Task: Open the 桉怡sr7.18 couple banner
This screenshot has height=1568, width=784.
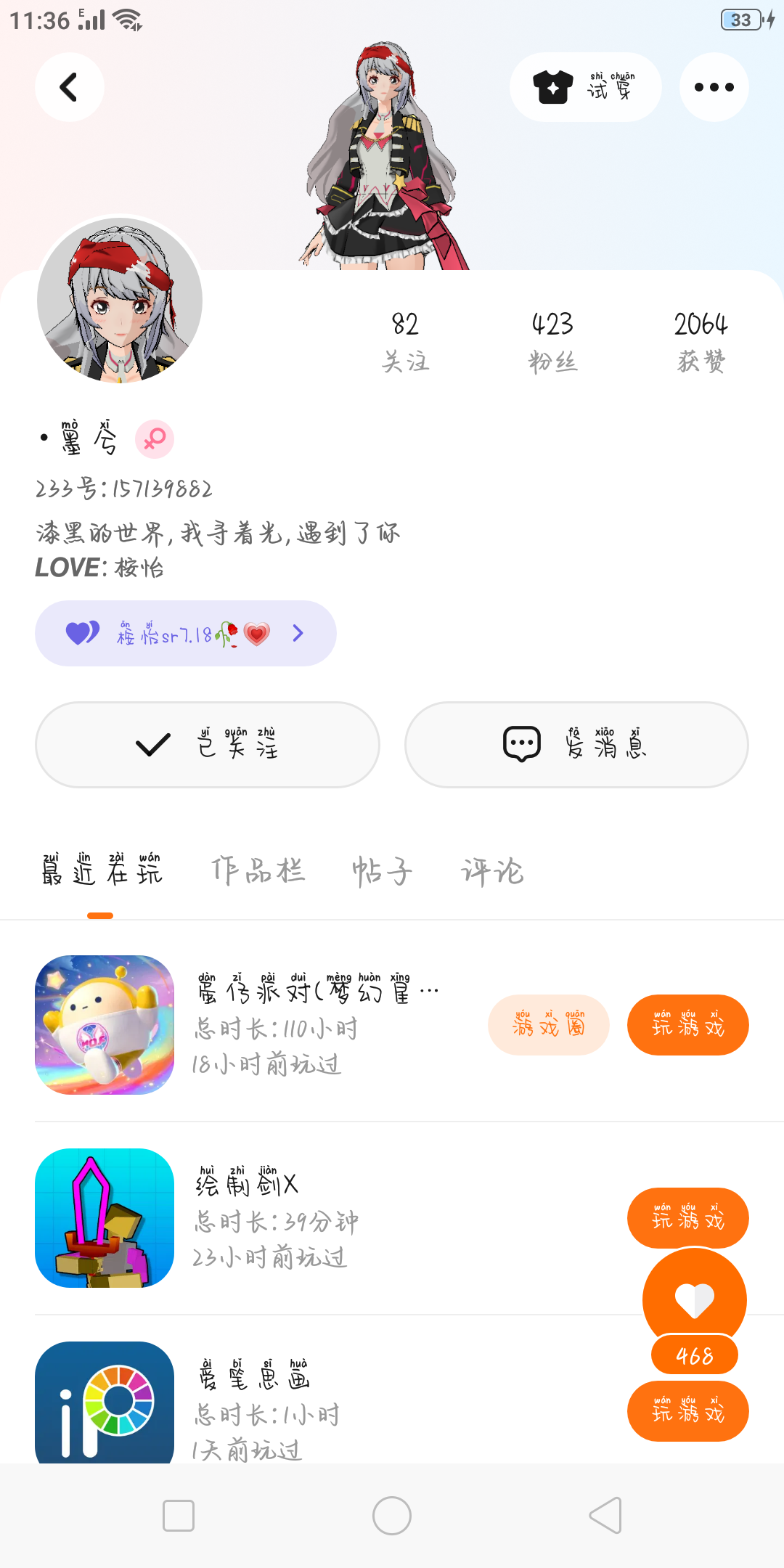Action: click(x=185, y=633)
